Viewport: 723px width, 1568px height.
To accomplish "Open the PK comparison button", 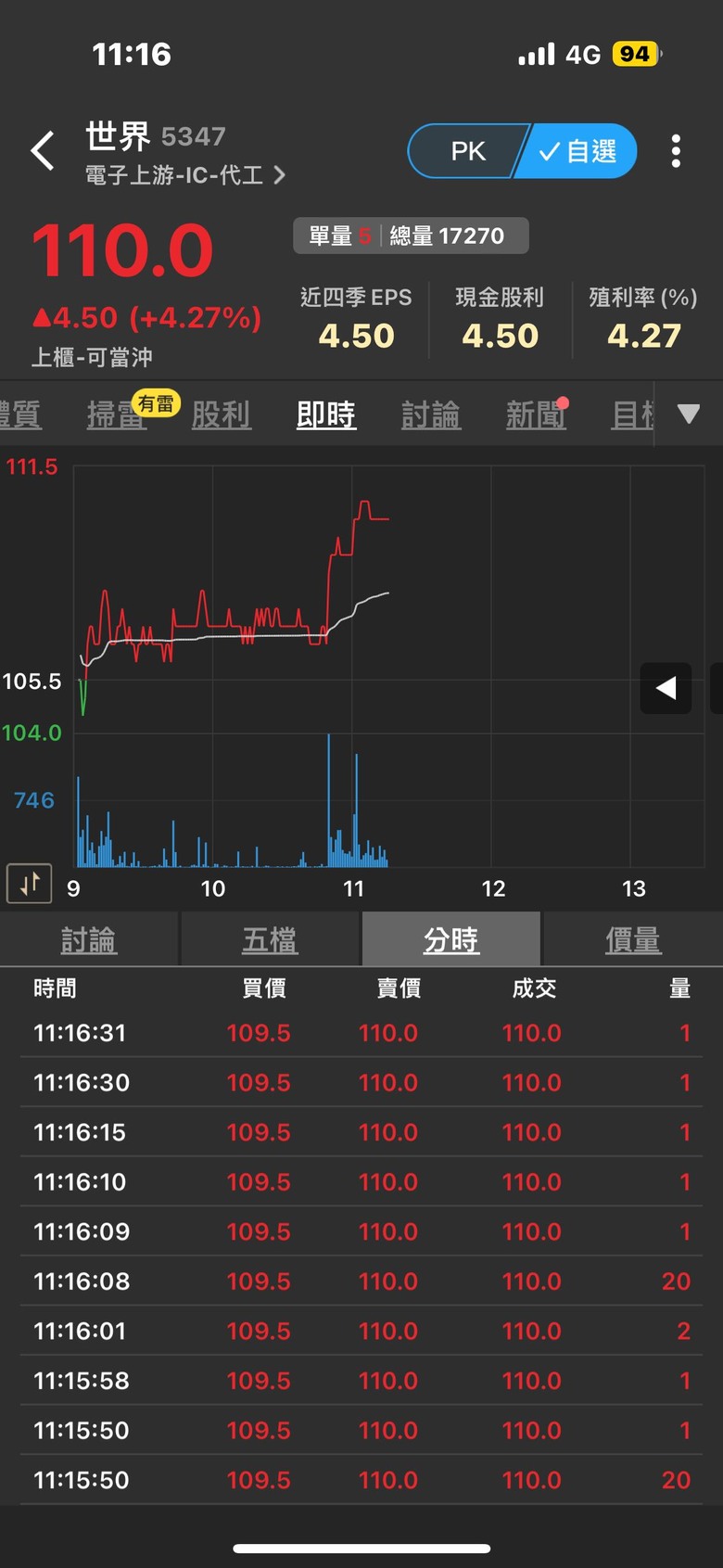I will pos(467,151).
